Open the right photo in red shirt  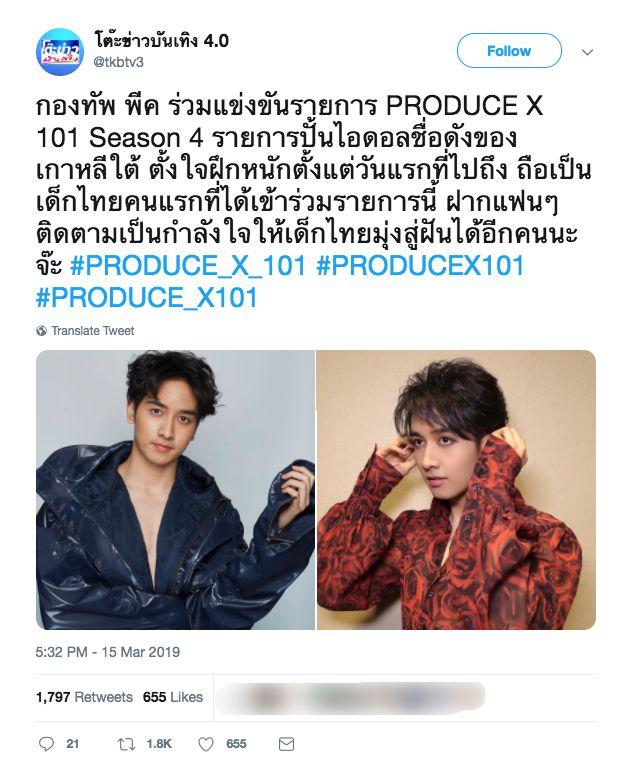tap(456, 490)
